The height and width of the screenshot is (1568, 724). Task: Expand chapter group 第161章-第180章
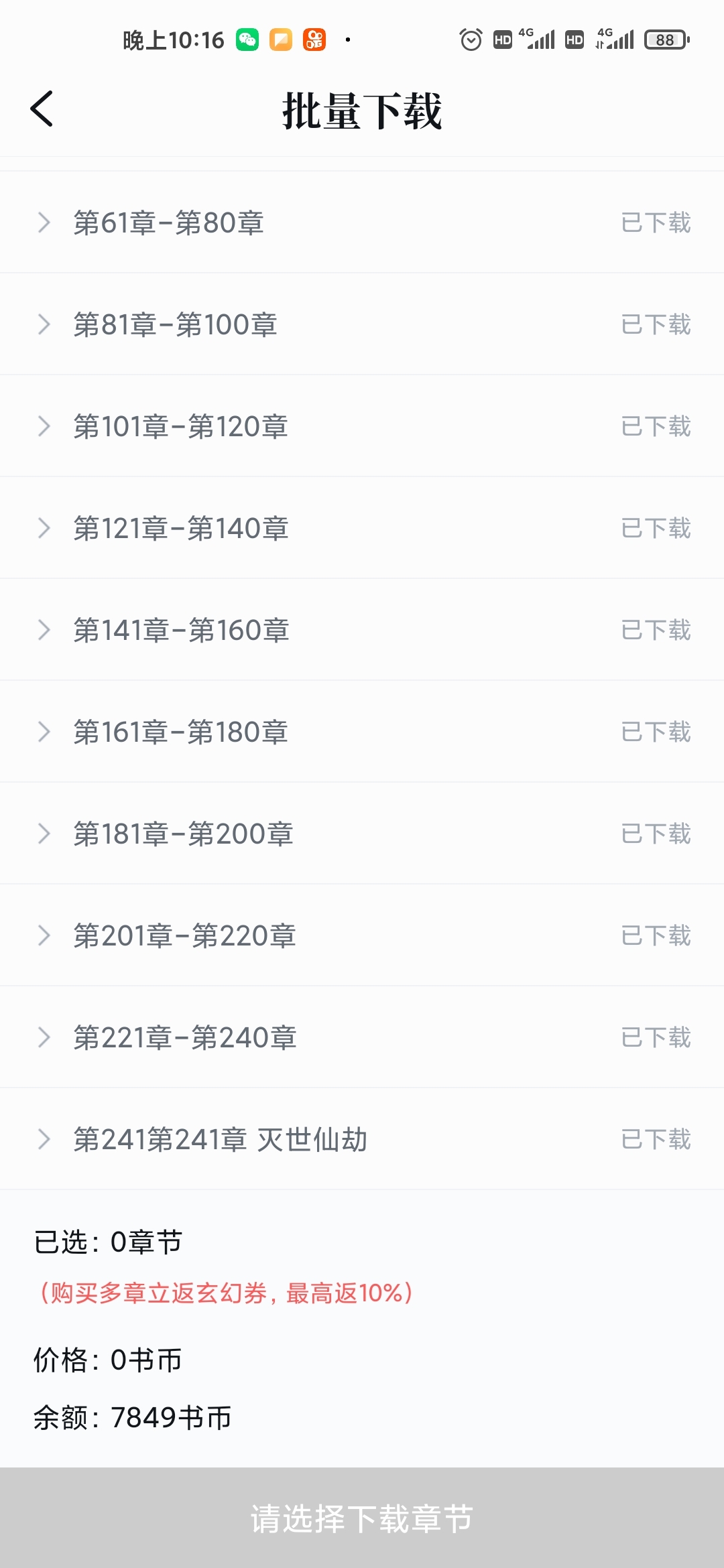point(44,732)
